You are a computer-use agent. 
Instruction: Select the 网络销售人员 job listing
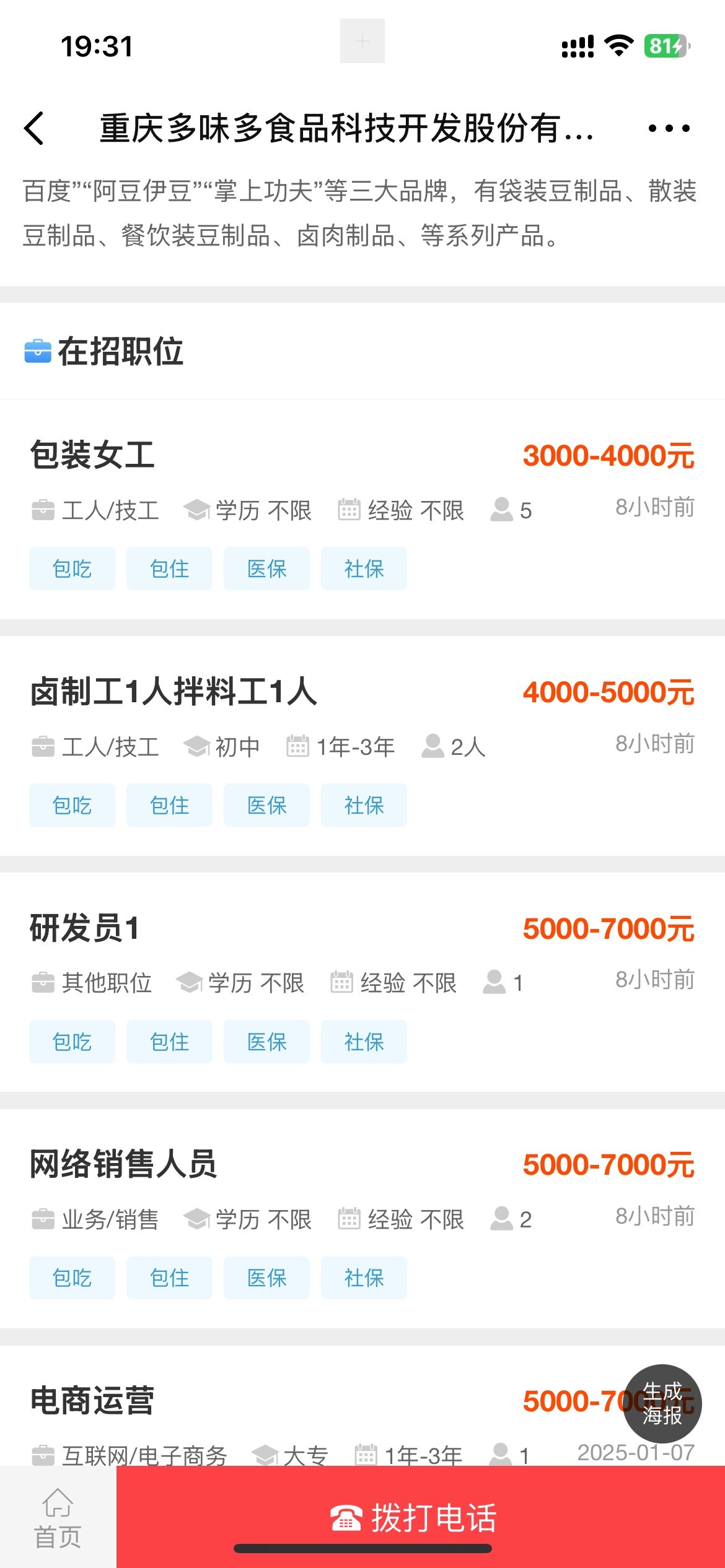(x=362, y=1220)
